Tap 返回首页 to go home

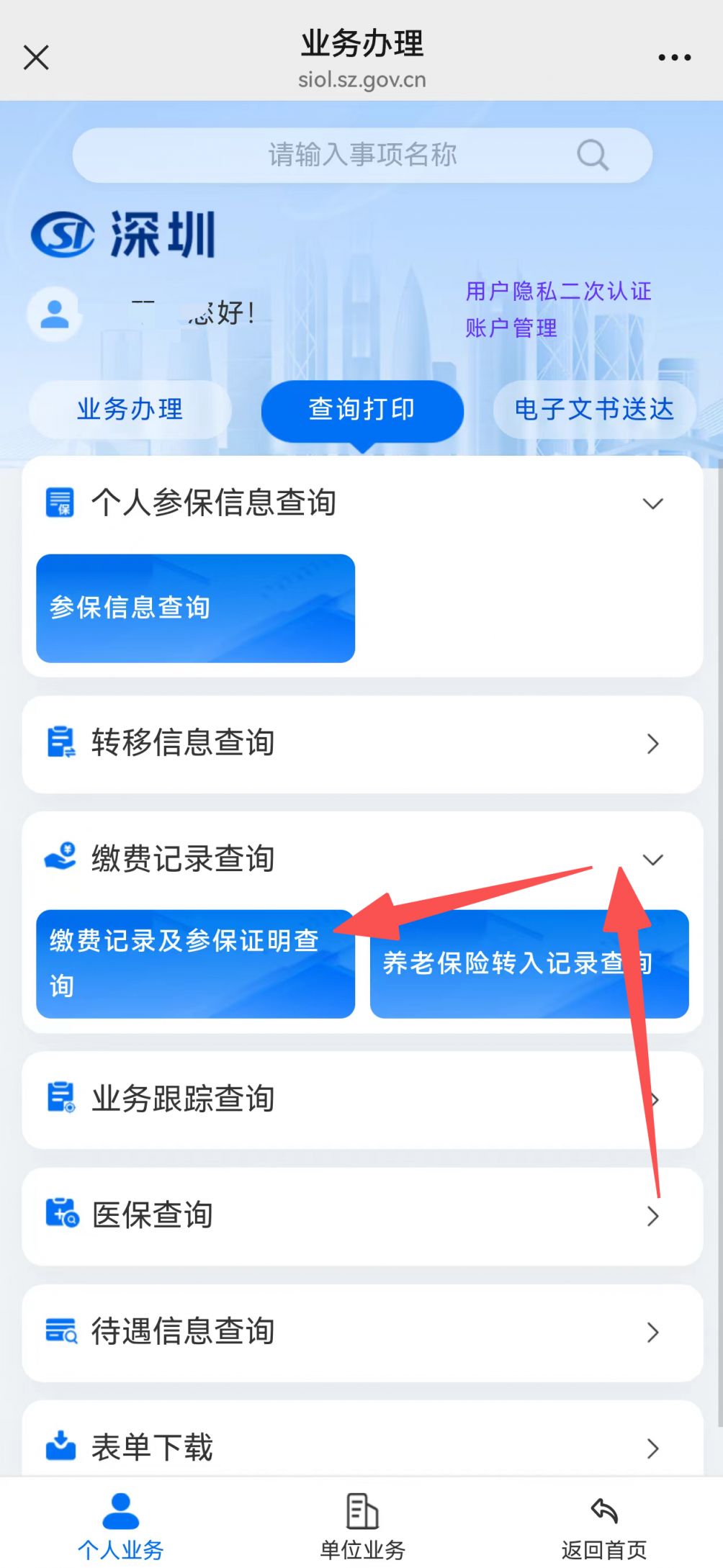point(603,1526)
